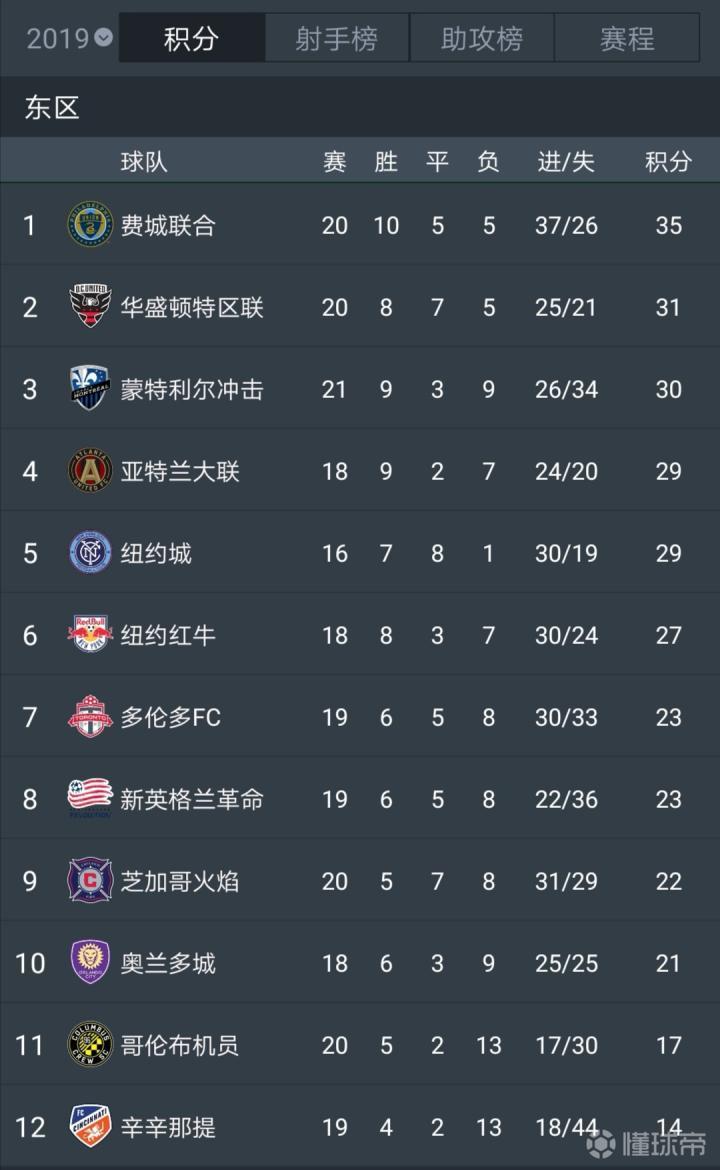The height and width of the screenshot is (1170, 720).
Task: Open the 费城联合 team row
Action: coord(360,225)
